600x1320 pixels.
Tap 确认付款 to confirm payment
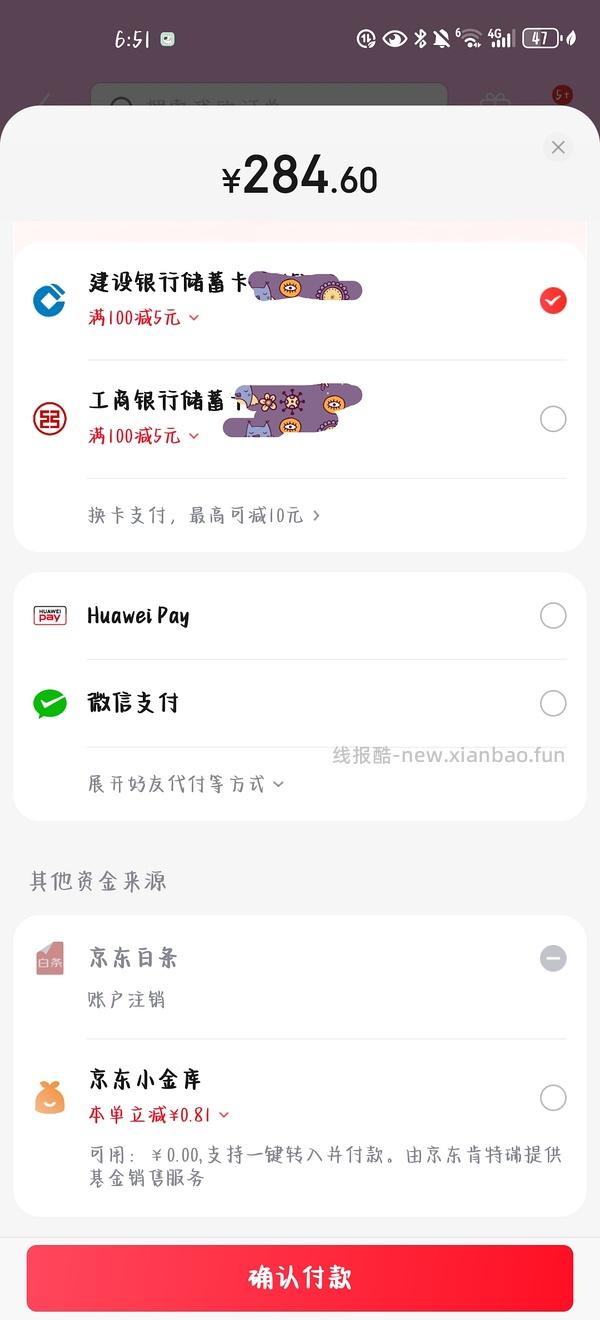(300, 1278)
